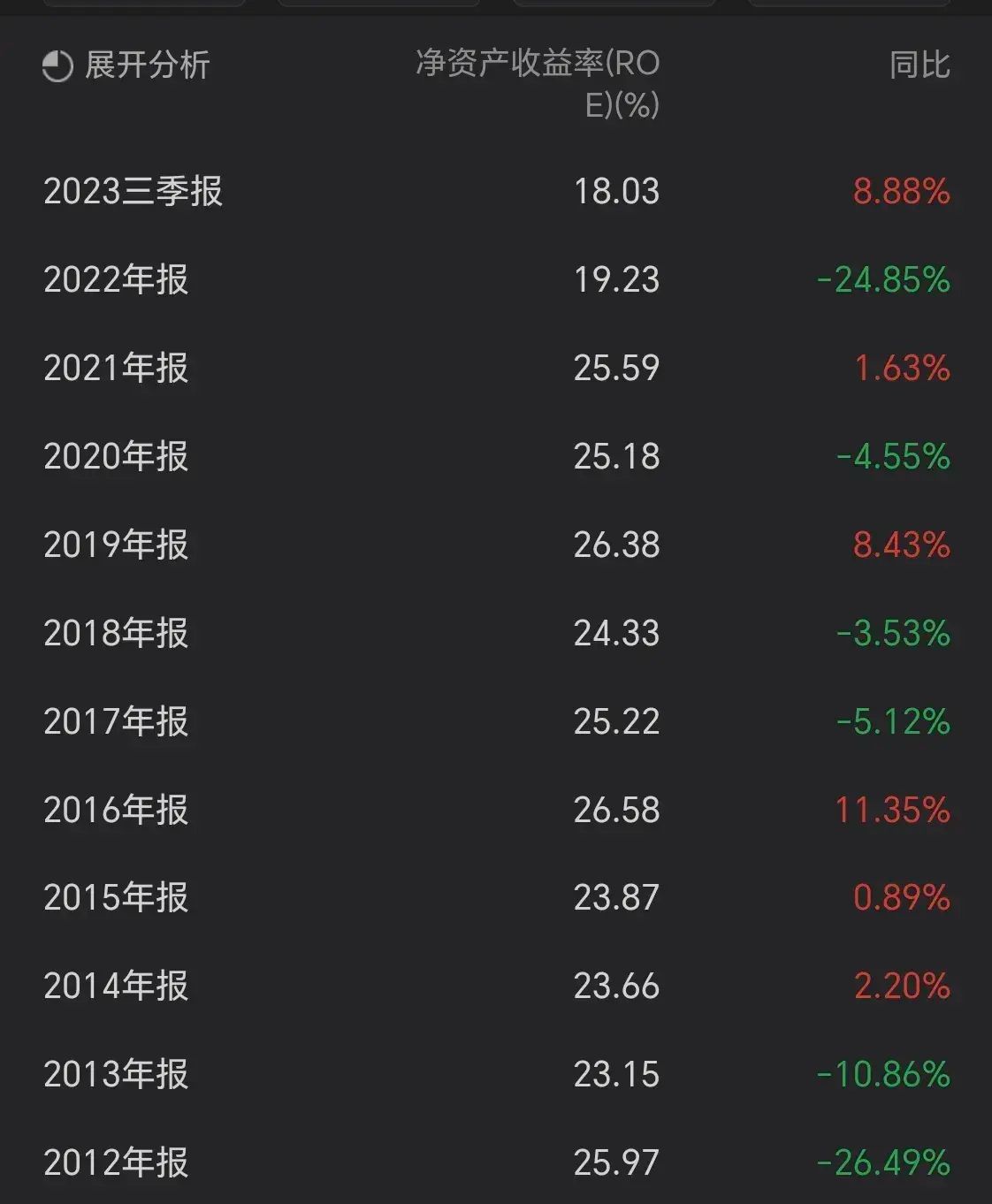This screenshot has width=992, height=1204.
Task: Open the 2017年报 report entry
Action: click(x=116, y=721)
